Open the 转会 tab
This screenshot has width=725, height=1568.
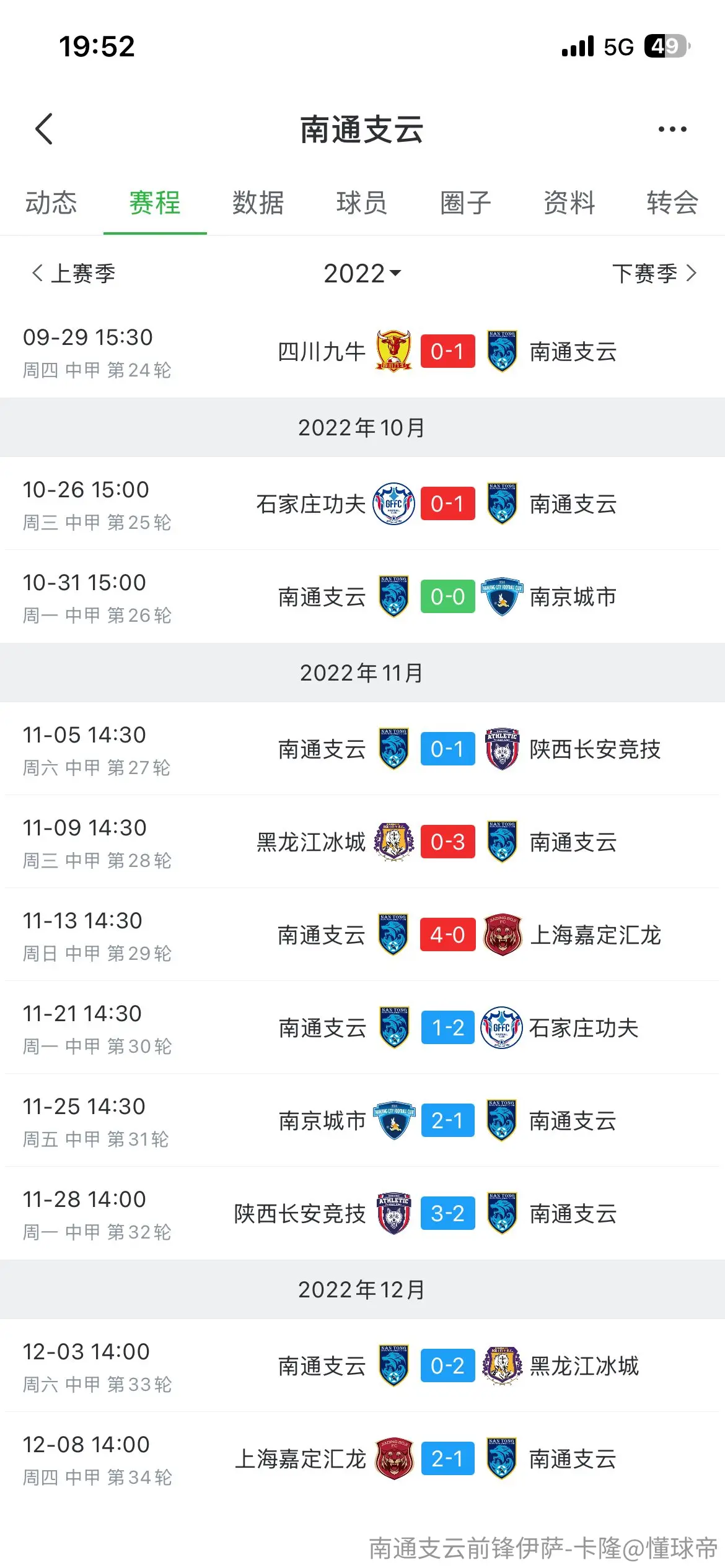point(672,203)
